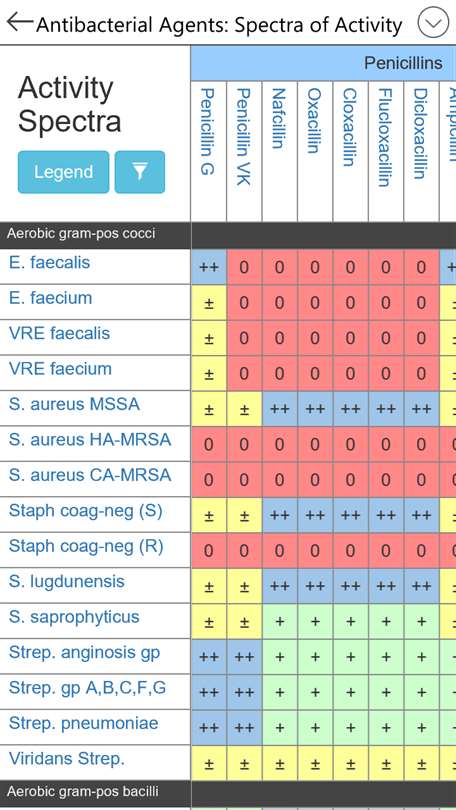View Cloxacillin details

click(350, 127)
